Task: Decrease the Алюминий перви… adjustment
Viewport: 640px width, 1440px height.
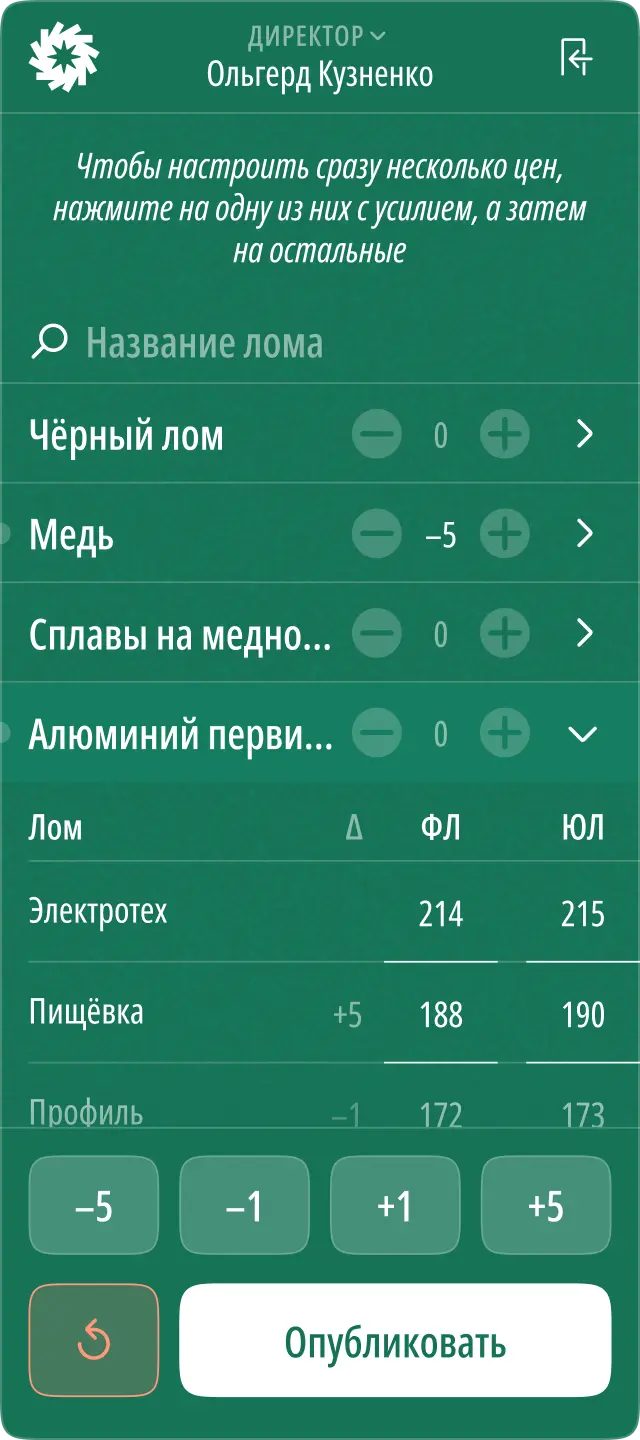Action: (377, 734)
